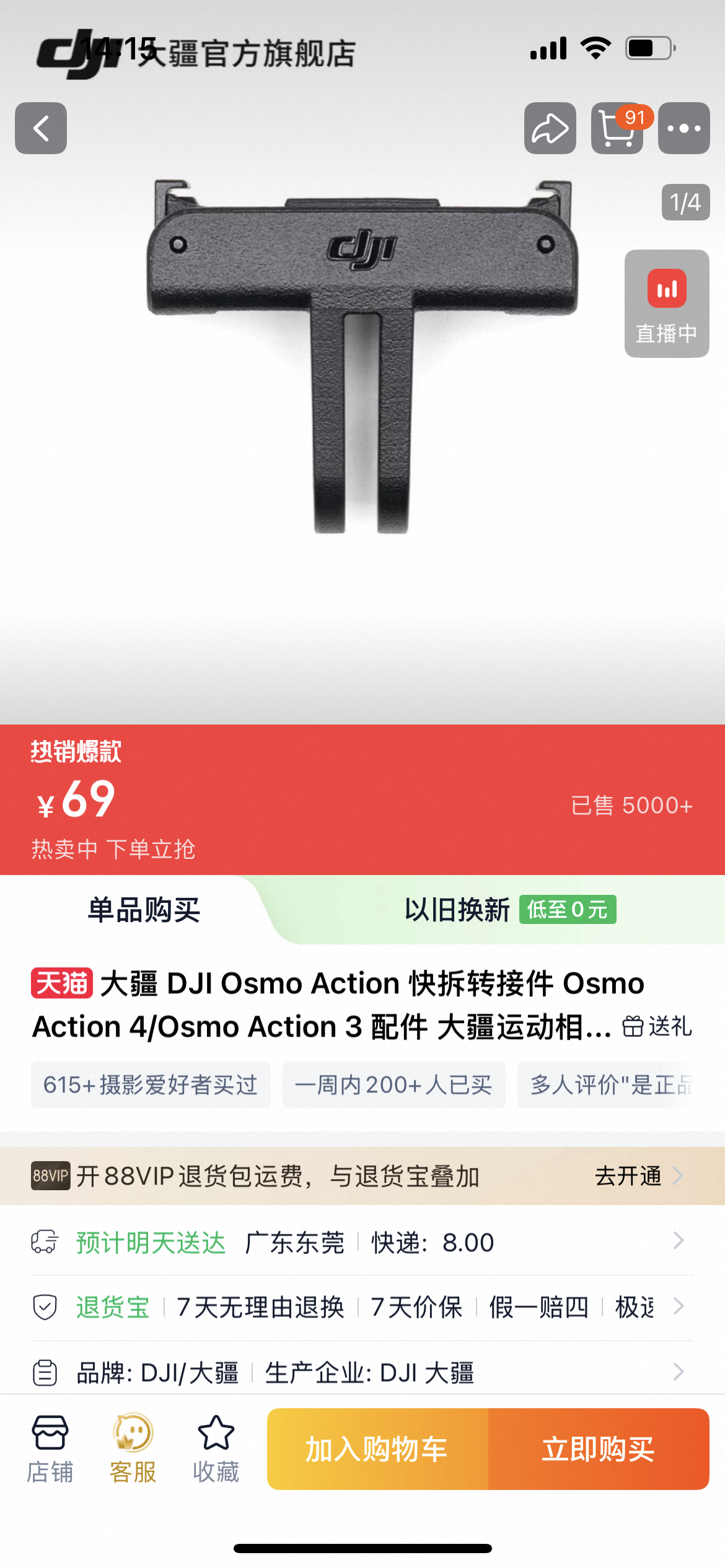
Task: Open the shopping cart with 91 items
Action: coord(617,128)
